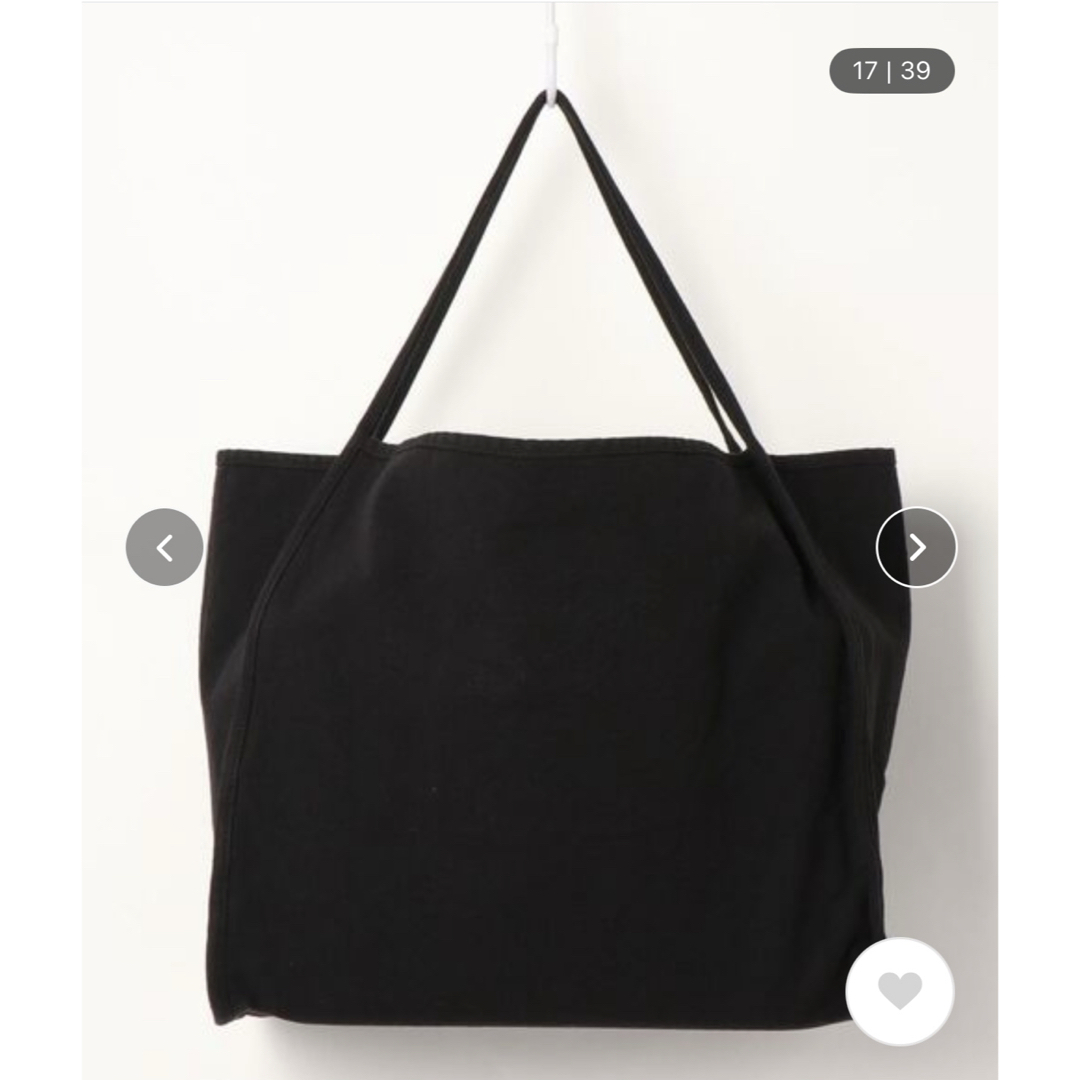This screenshot has width=1080, height=1080.
Task: Add this bag to favorites
Action: pos(899,991)
